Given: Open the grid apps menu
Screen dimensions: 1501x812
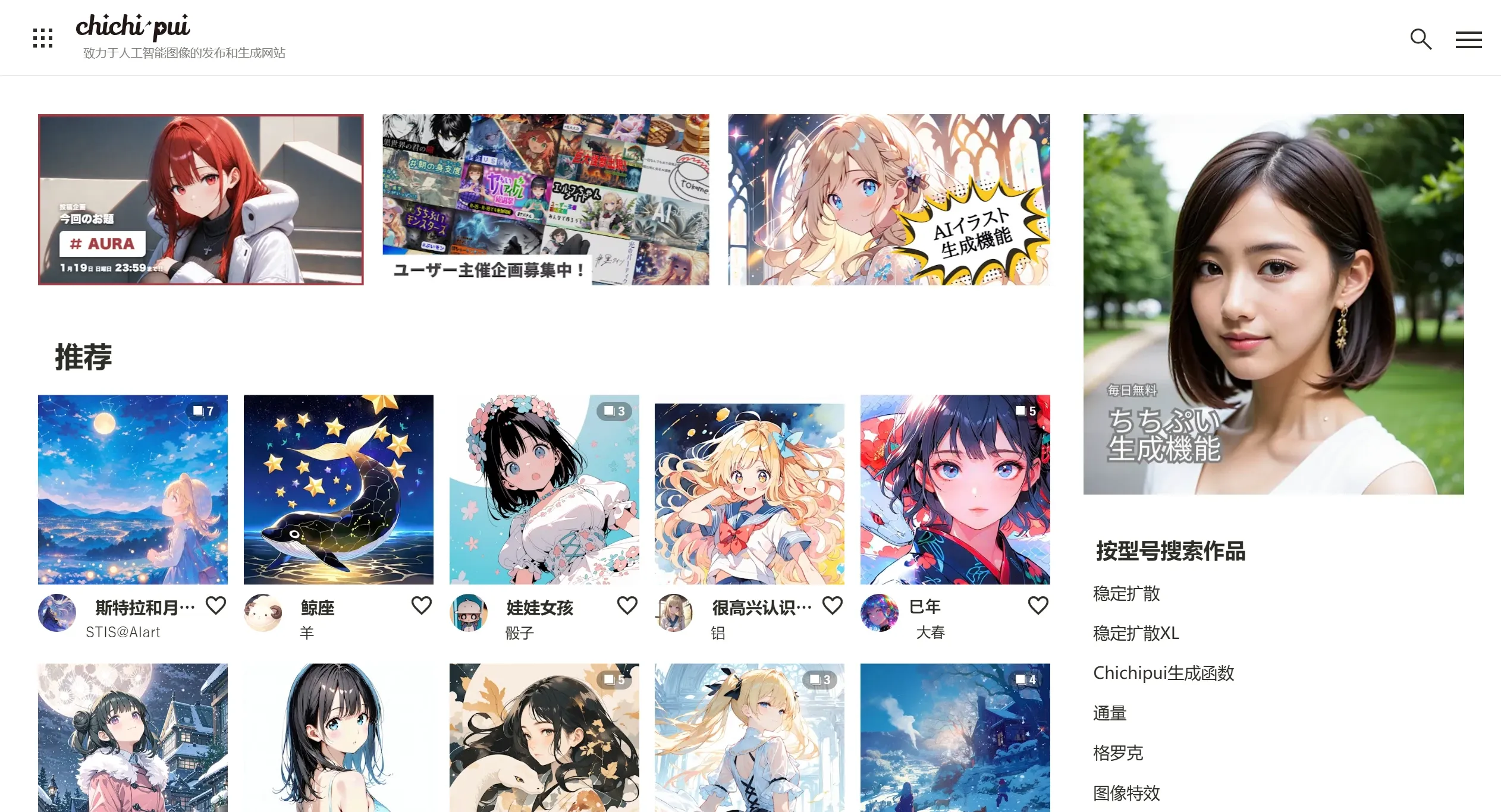Looking at the screenshot, I should pyautogui.click(x=43, y=38).
